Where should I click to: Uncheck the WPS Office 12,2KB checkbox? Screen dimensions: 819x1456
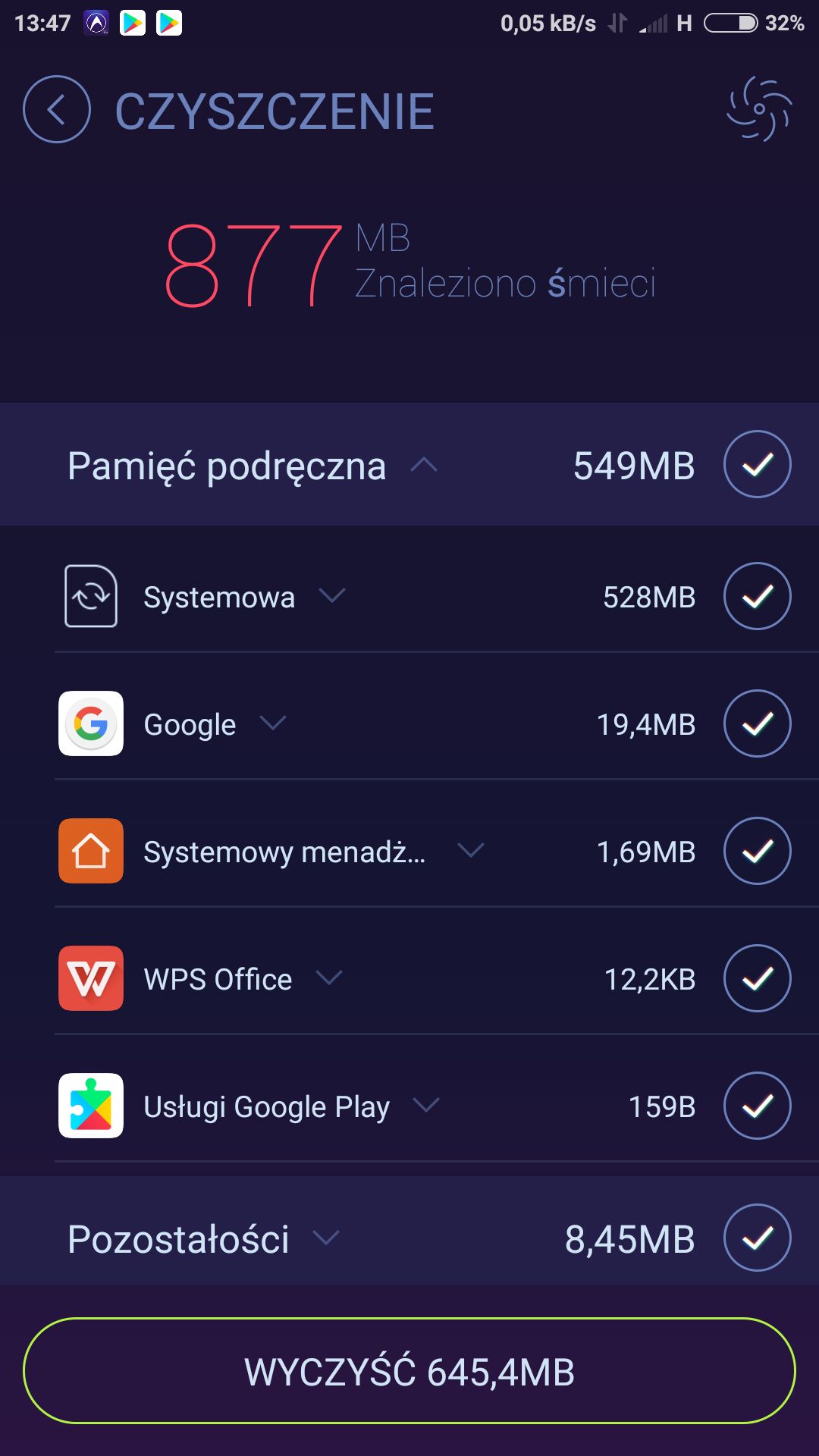758,978
